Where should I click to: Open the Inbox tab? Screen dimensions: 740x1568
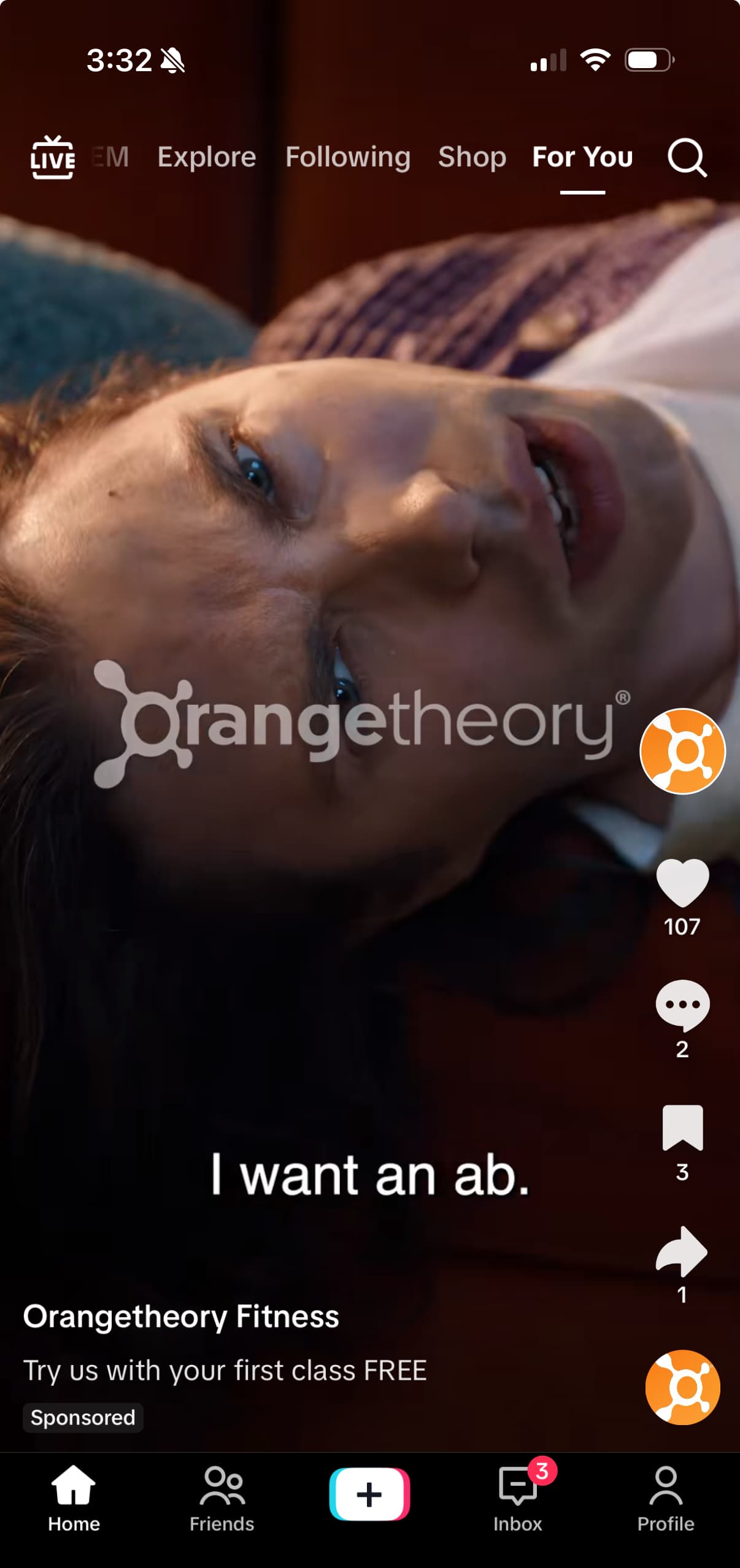point(518,1496)
